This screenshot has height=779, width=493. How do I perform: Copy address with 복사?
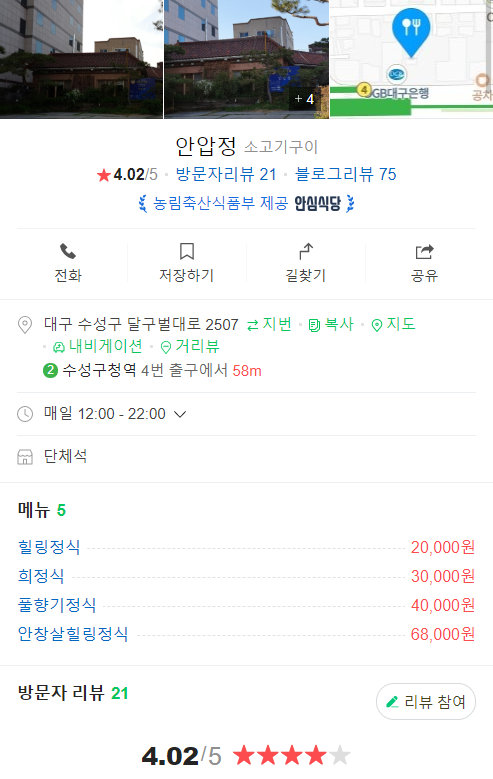click(331, 324)
